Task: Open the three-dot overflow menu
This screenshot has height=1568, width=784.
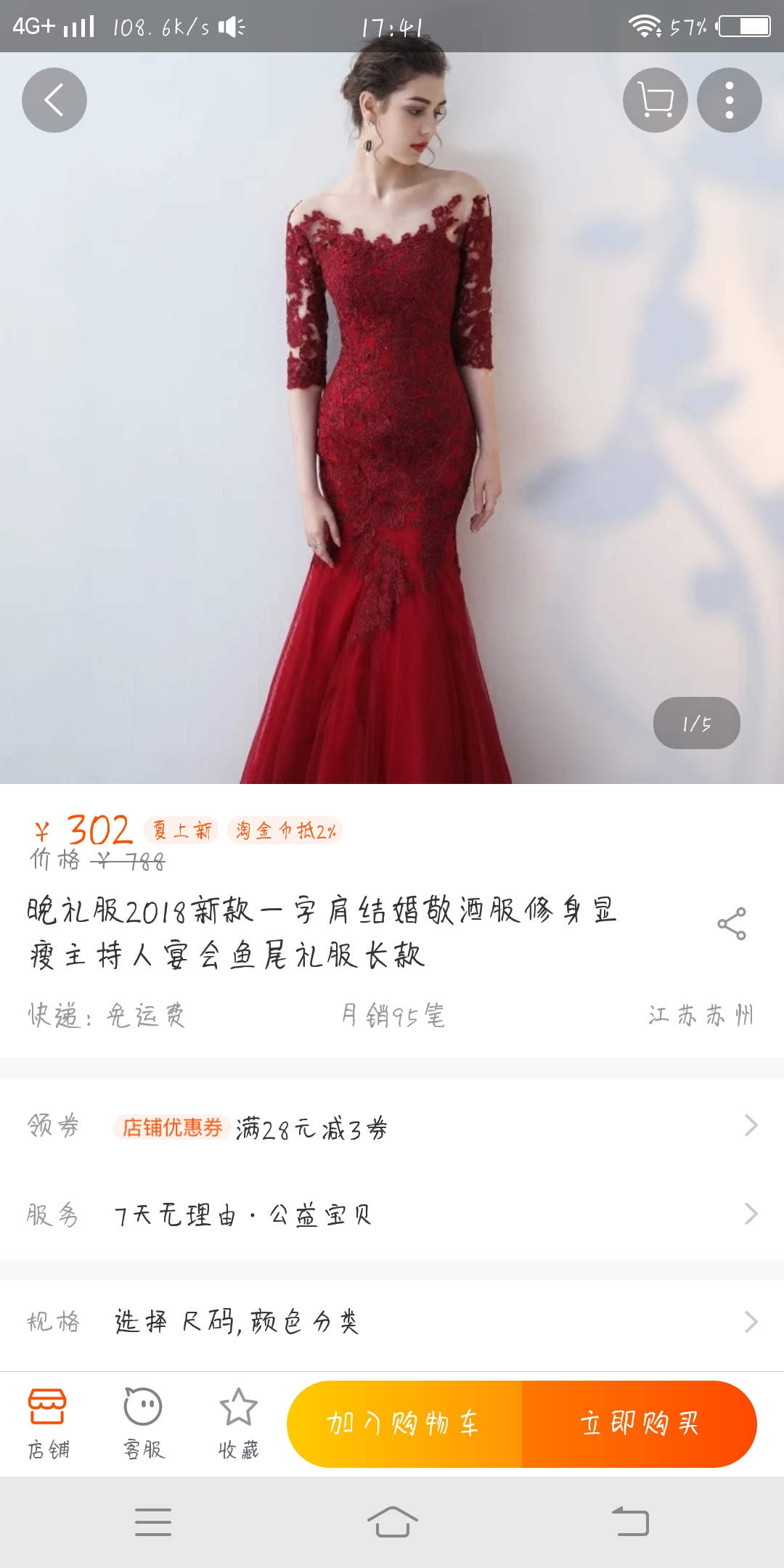Action: tap(729, 100)
